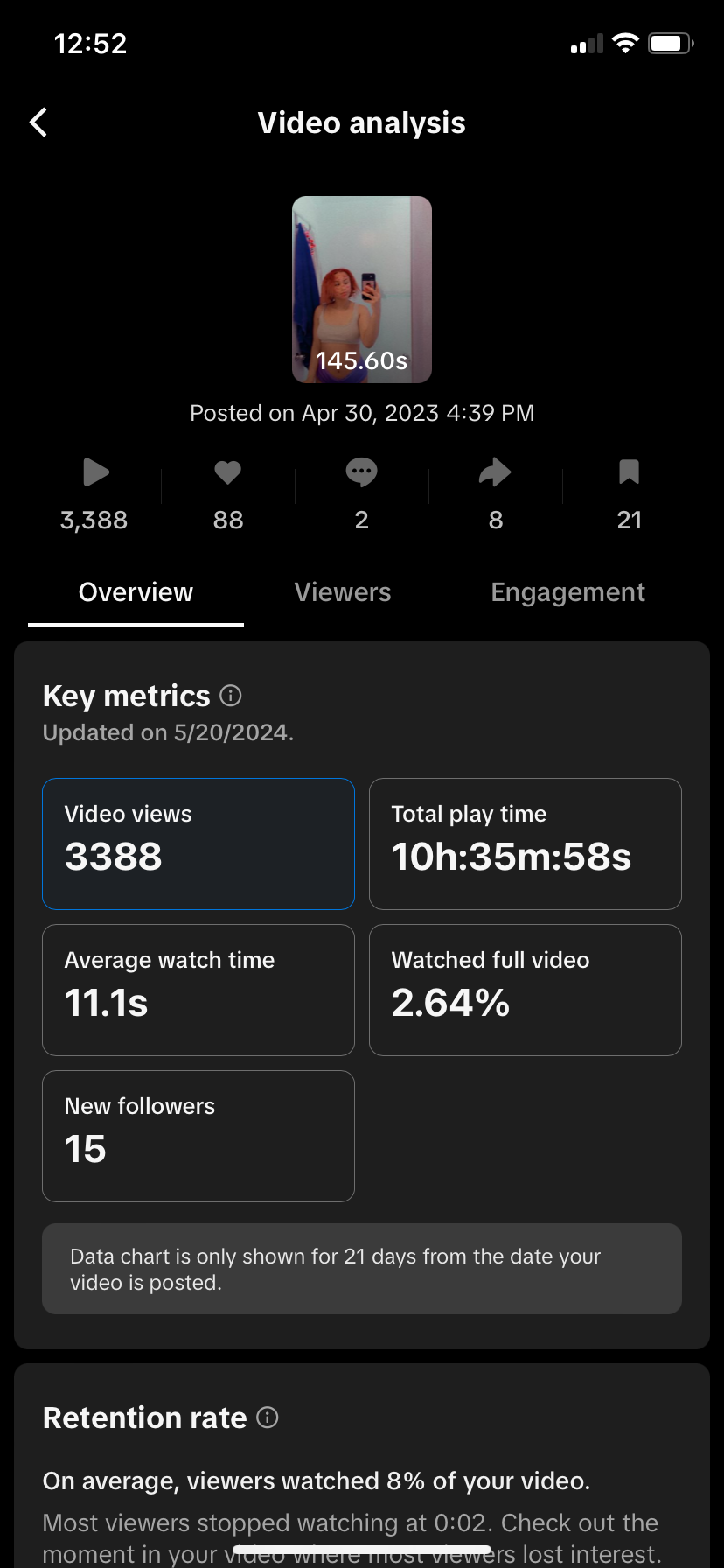Select the Overview tab
Image resolution: width=724 pixels, height=1568 pixels.
pyautogui.click(x=136, y=592)
